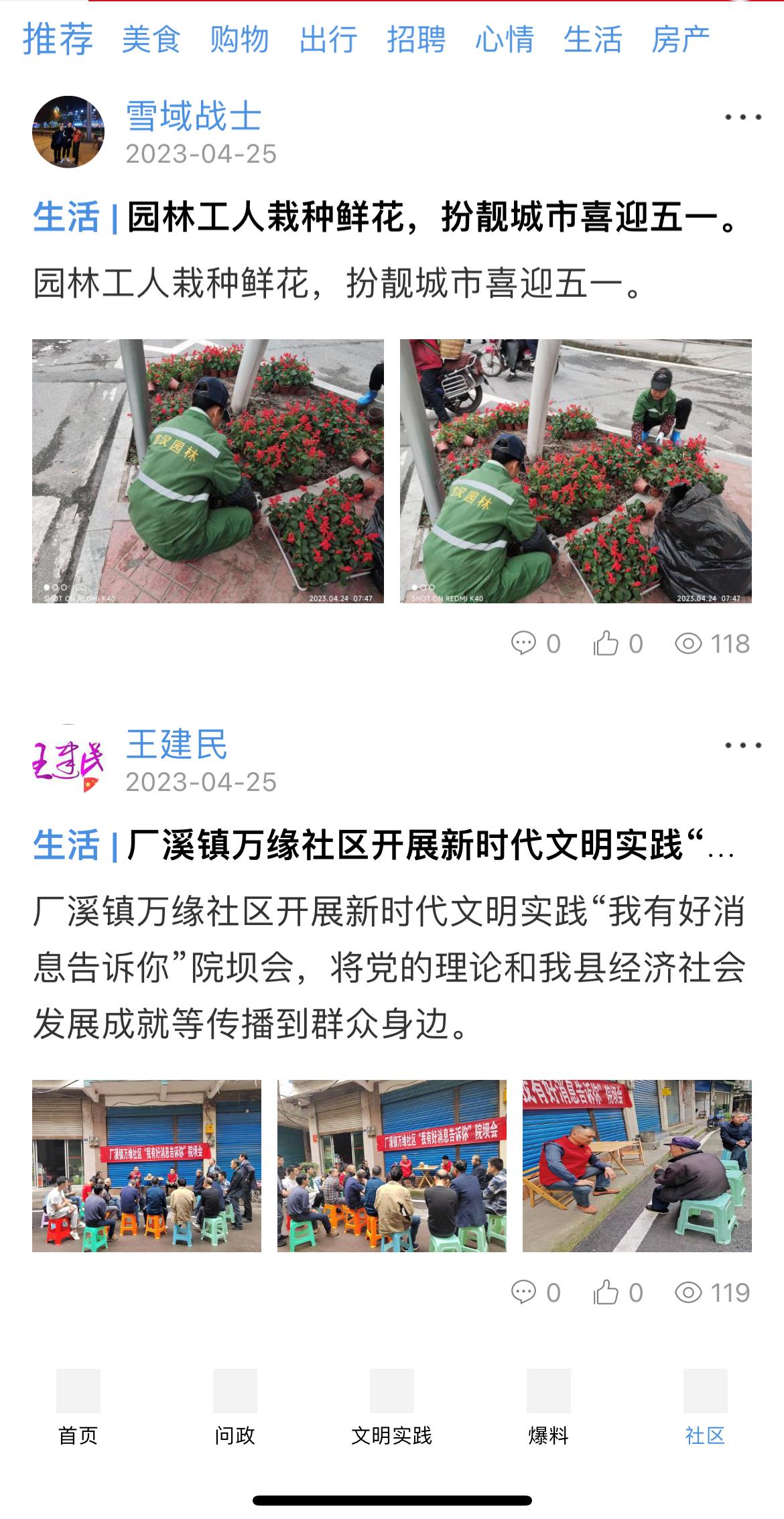Switch to the 房产 tab
The image size is (784, 1519).
tap(680, 40)
